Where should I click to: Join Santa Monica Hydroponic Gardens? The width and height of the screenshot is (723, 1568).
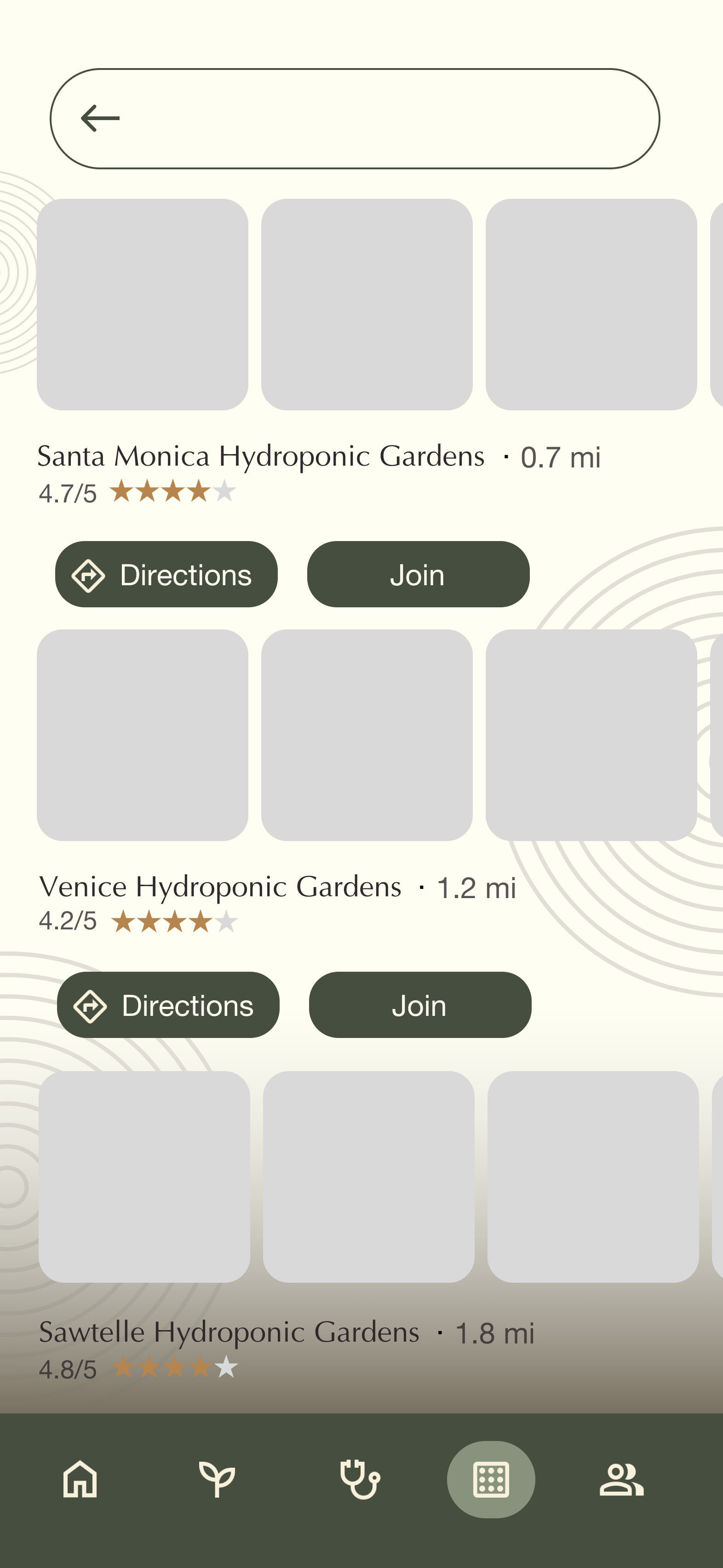tap(418, 574)
